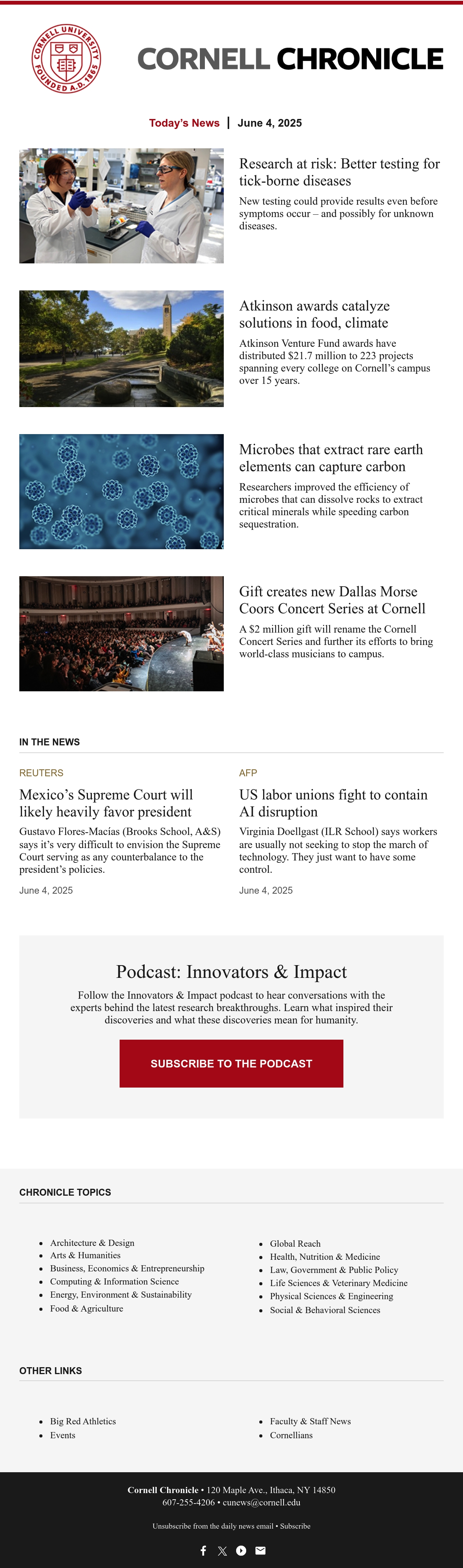Screen dimensions: 463x1568
Task: Open the Dallas Morse Coors Concert Series story
Action: pos(332,600)
